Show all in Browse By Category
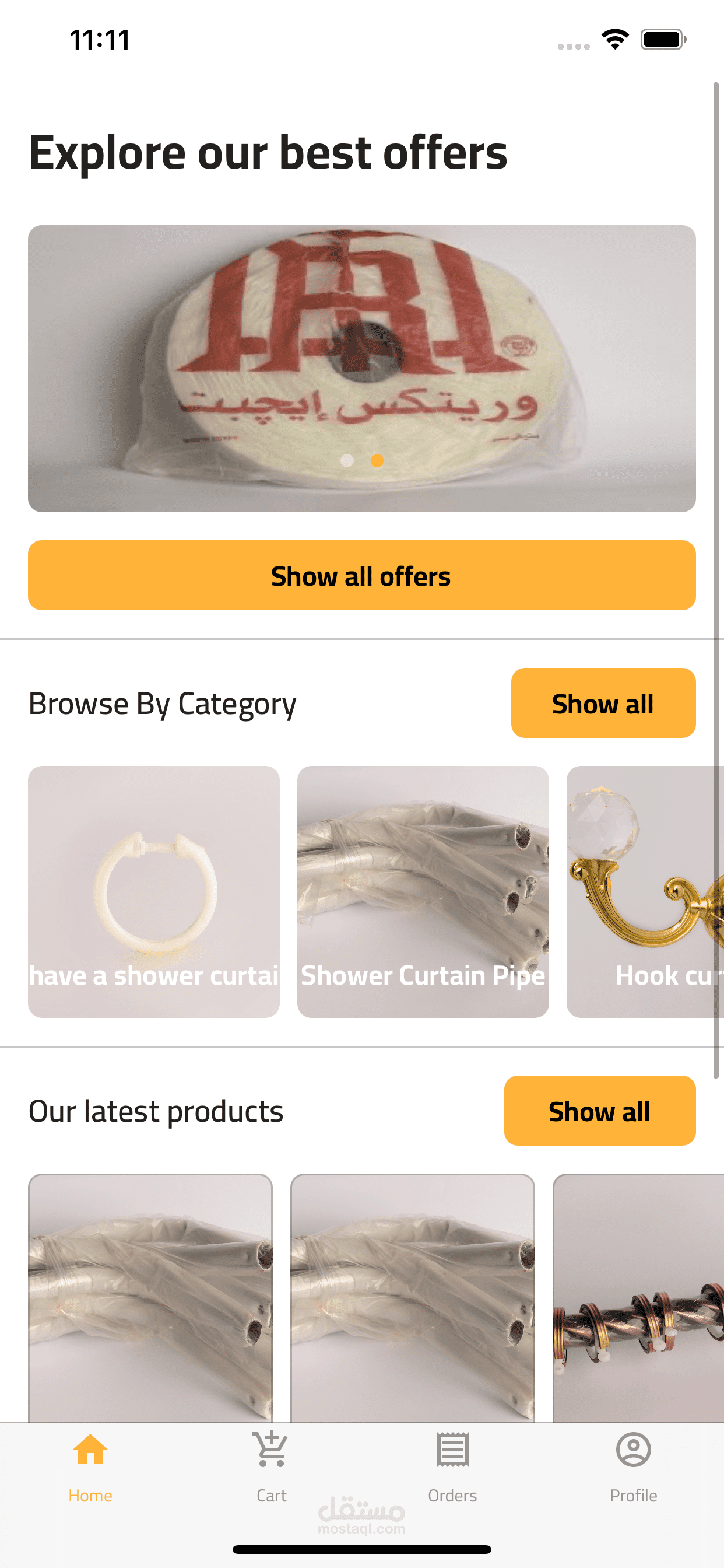 click(602, 703)
